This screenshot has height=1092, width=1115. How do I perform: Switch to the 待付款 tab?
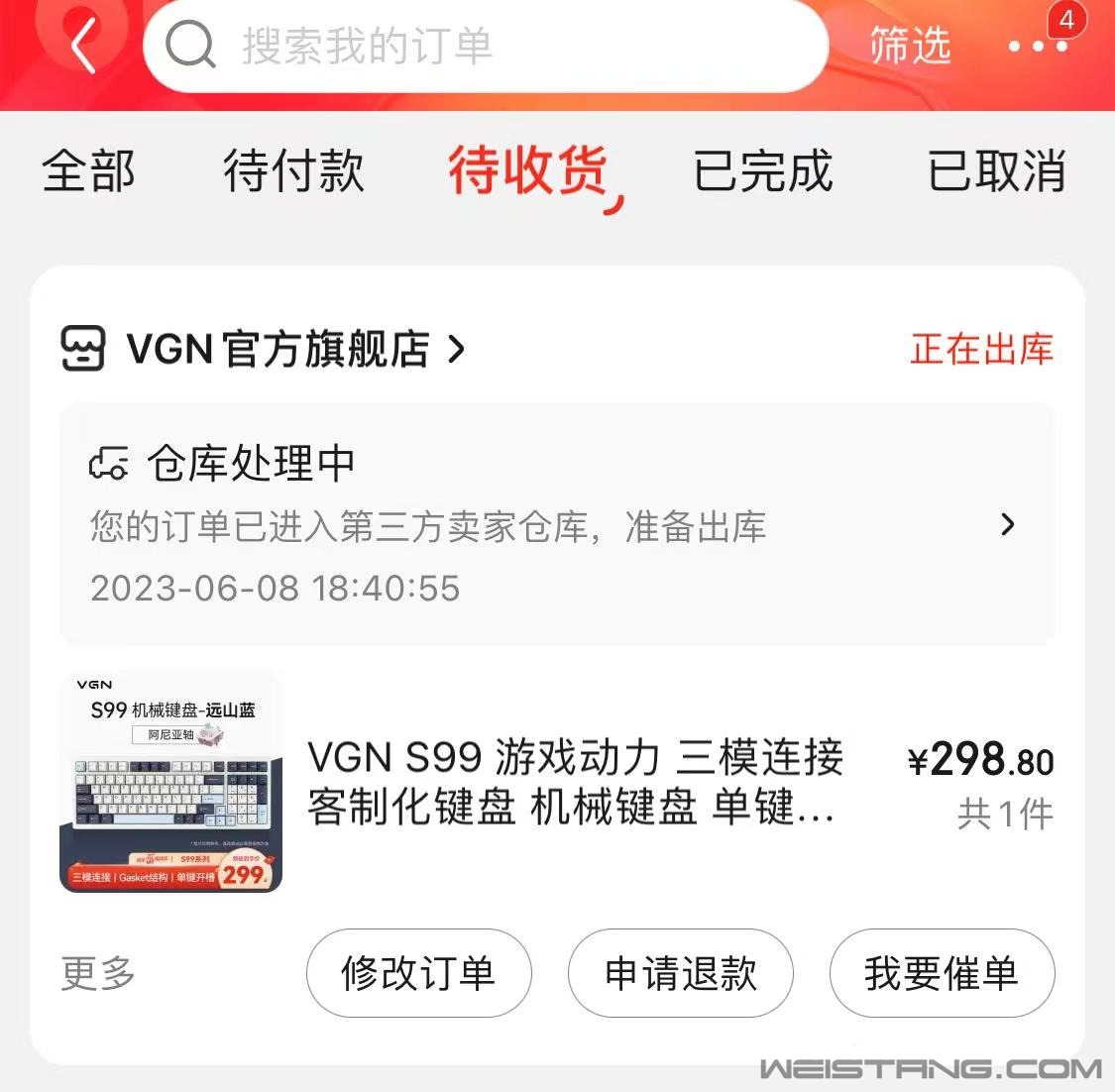293,170
